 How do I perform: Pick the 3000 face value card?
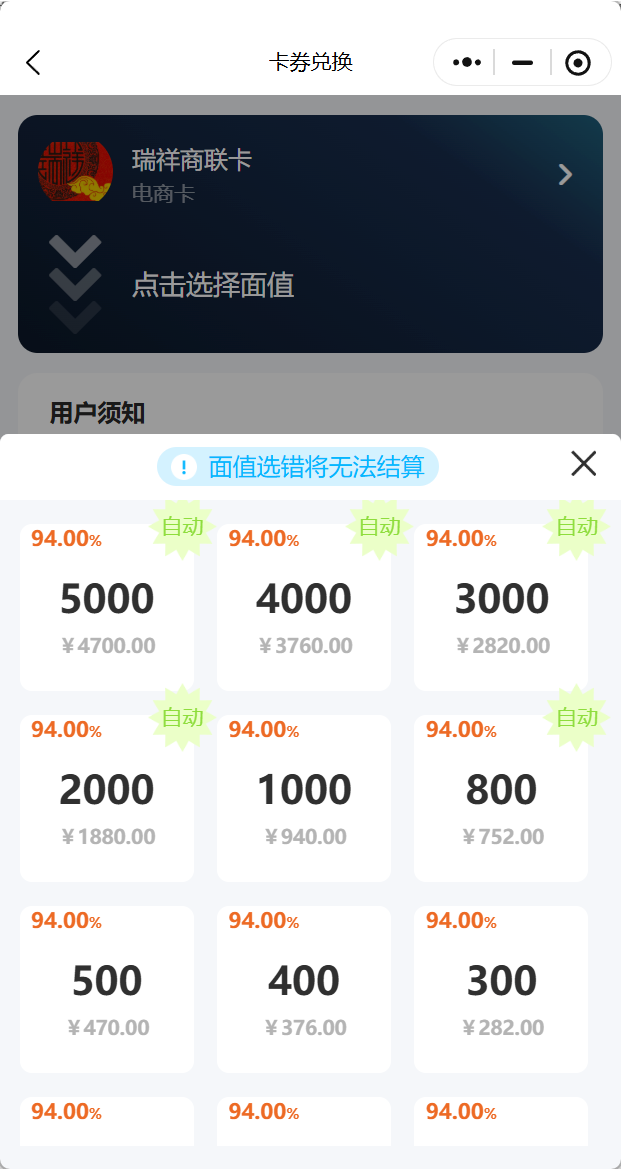click(501, 608)
